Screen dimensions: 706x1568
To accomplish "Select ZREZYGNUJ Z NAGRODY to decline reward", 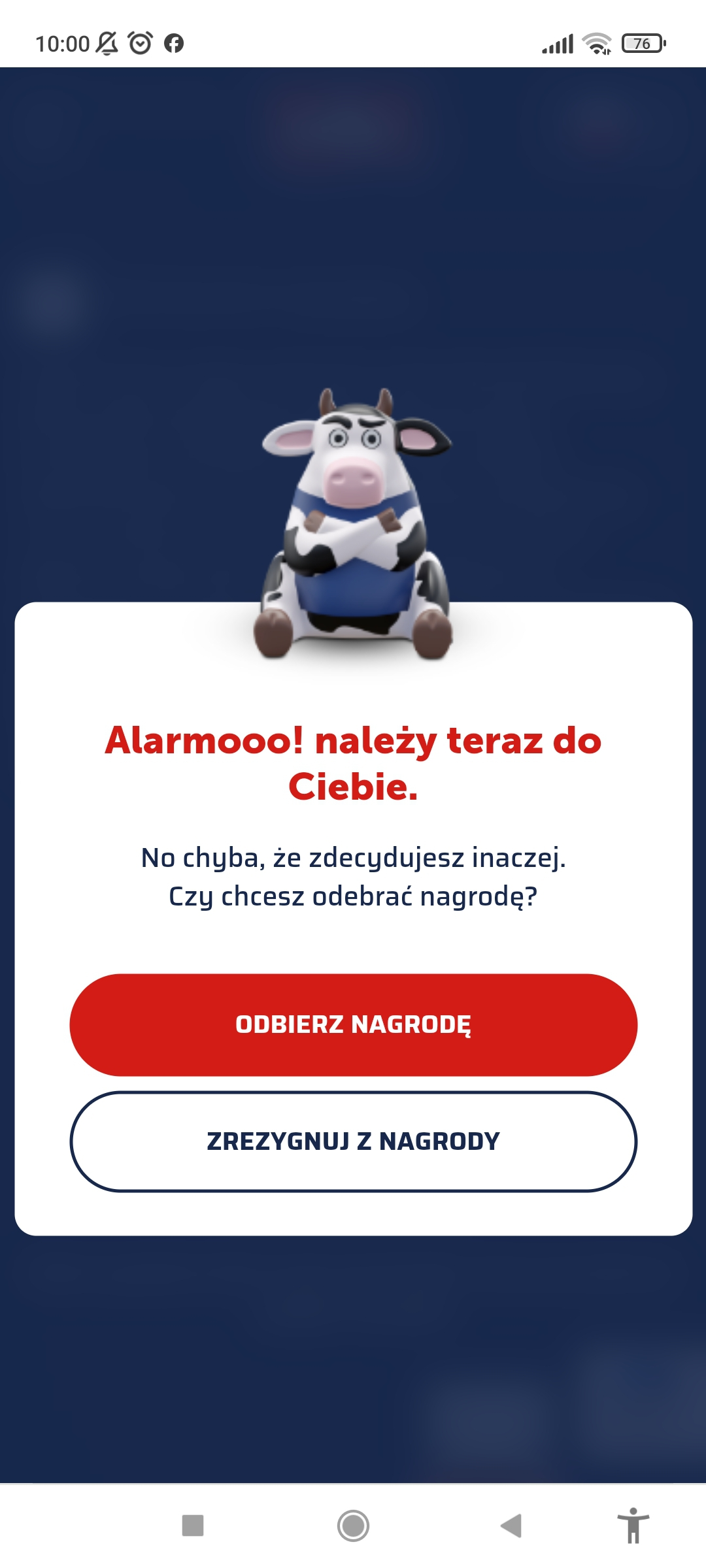I will coord(353,1141).
